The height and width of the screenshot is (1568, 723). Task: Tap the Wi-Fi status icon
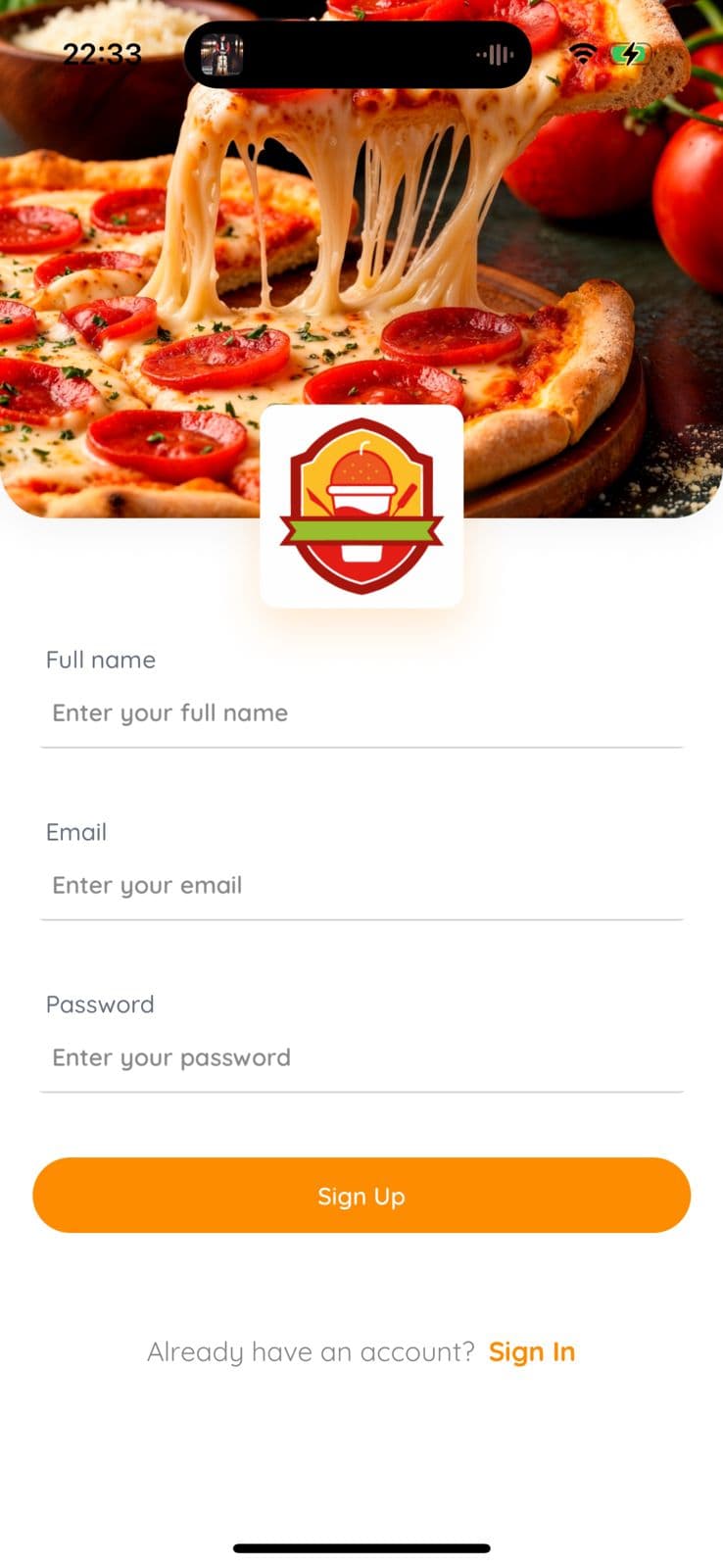pyautogui.click(x=585, y=52)
